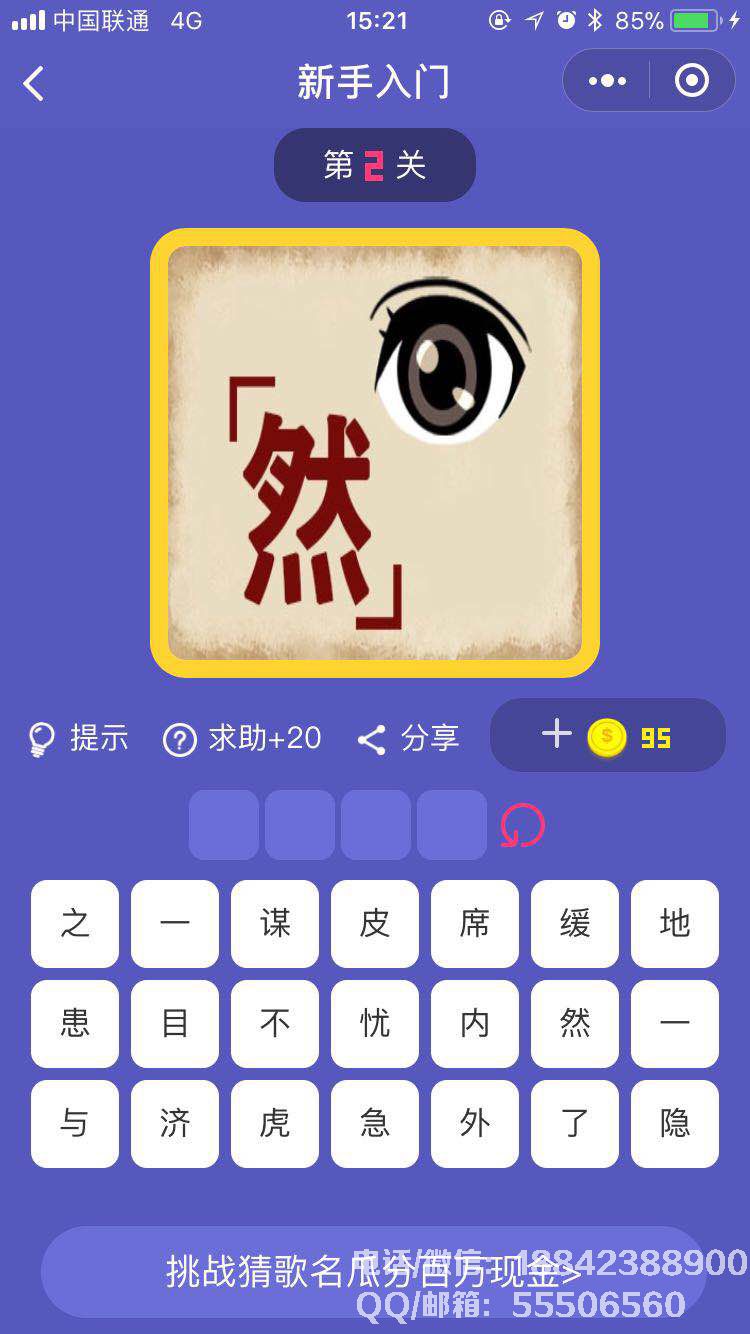
Task: Select the first empty answer slot
Action: coord(224,825)
